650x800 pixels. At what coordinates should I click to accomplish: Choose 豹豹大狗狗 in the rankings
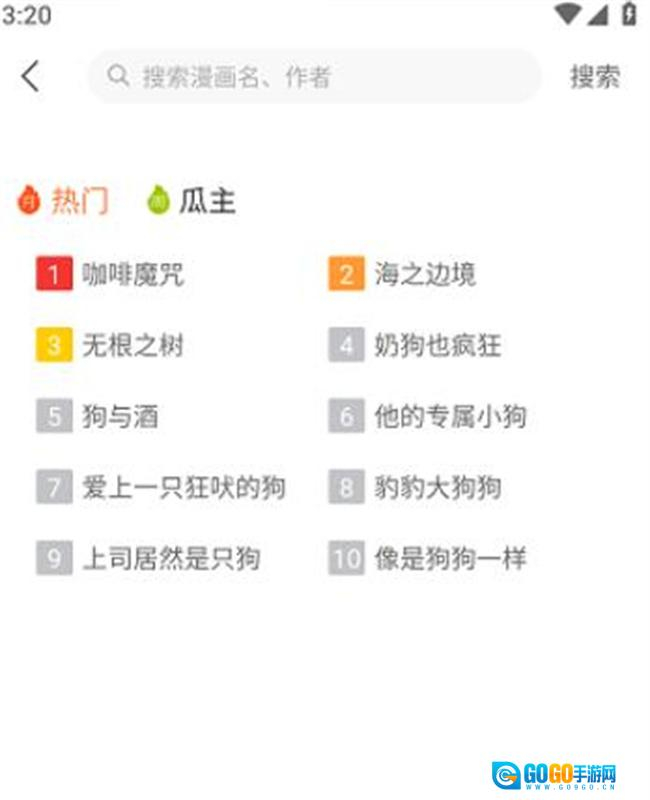437,487
